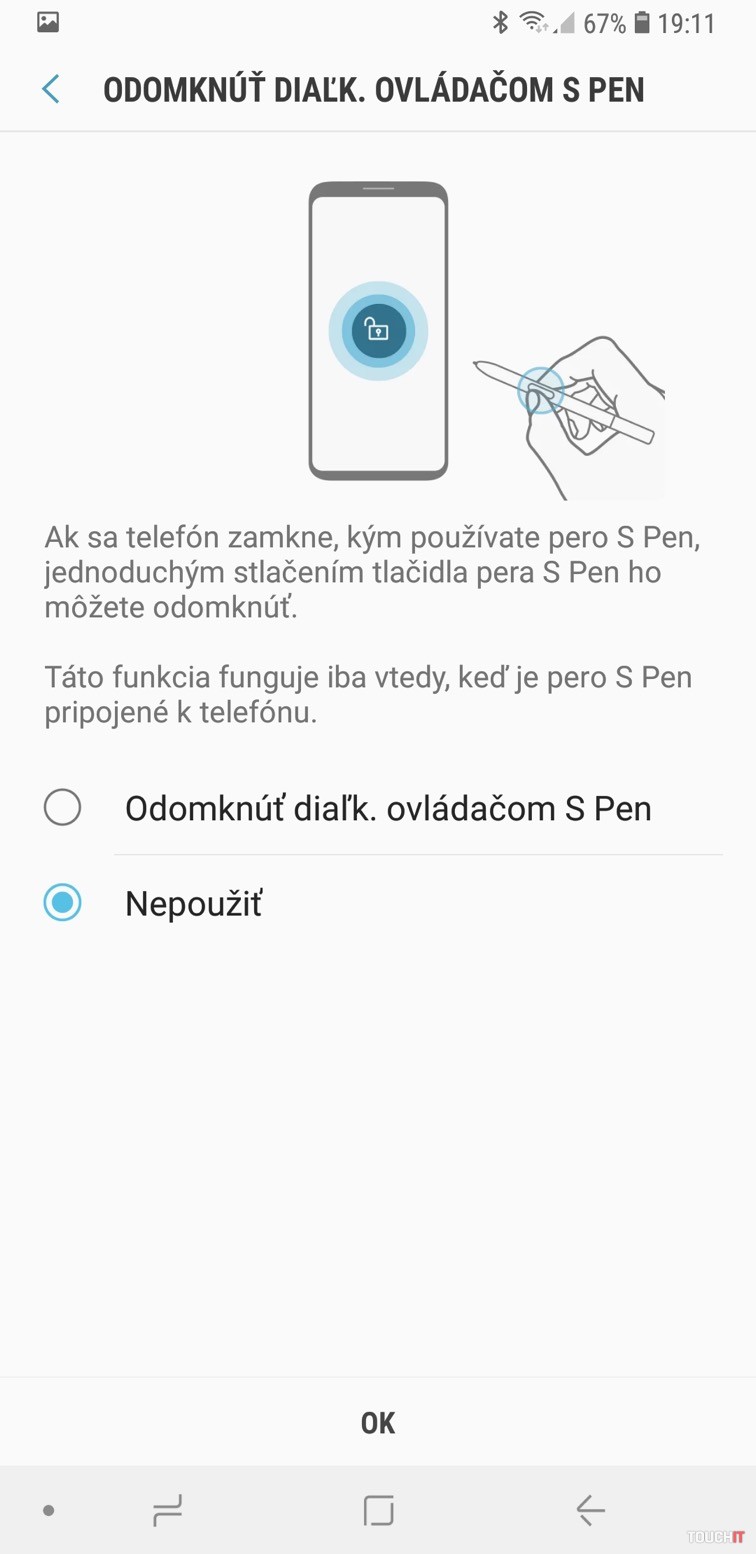
Task: Open recent apps from navigation bar
Action: click(x=167, y=1510)
